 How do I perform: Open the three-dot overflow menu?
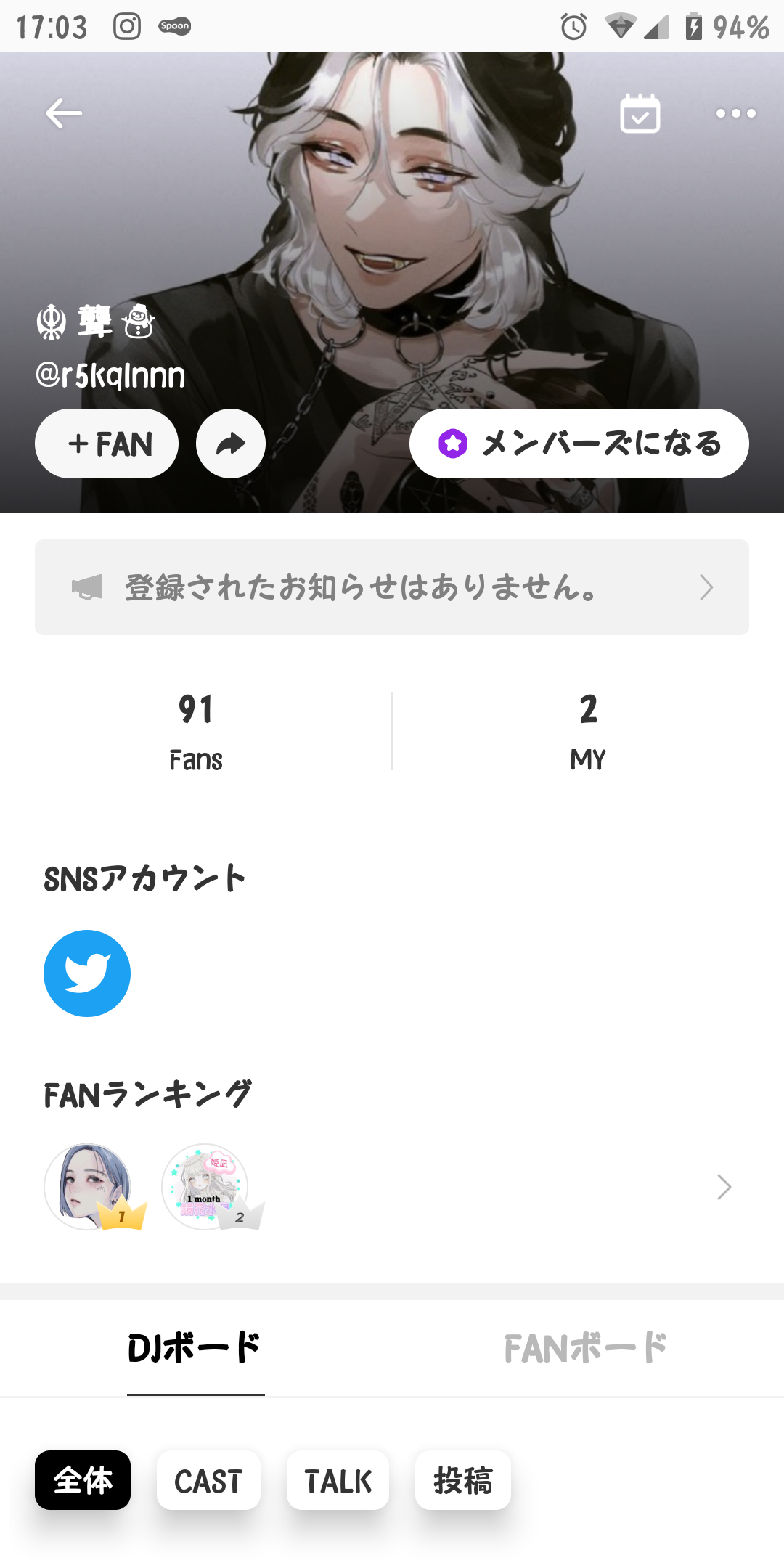tap(735, 113)
